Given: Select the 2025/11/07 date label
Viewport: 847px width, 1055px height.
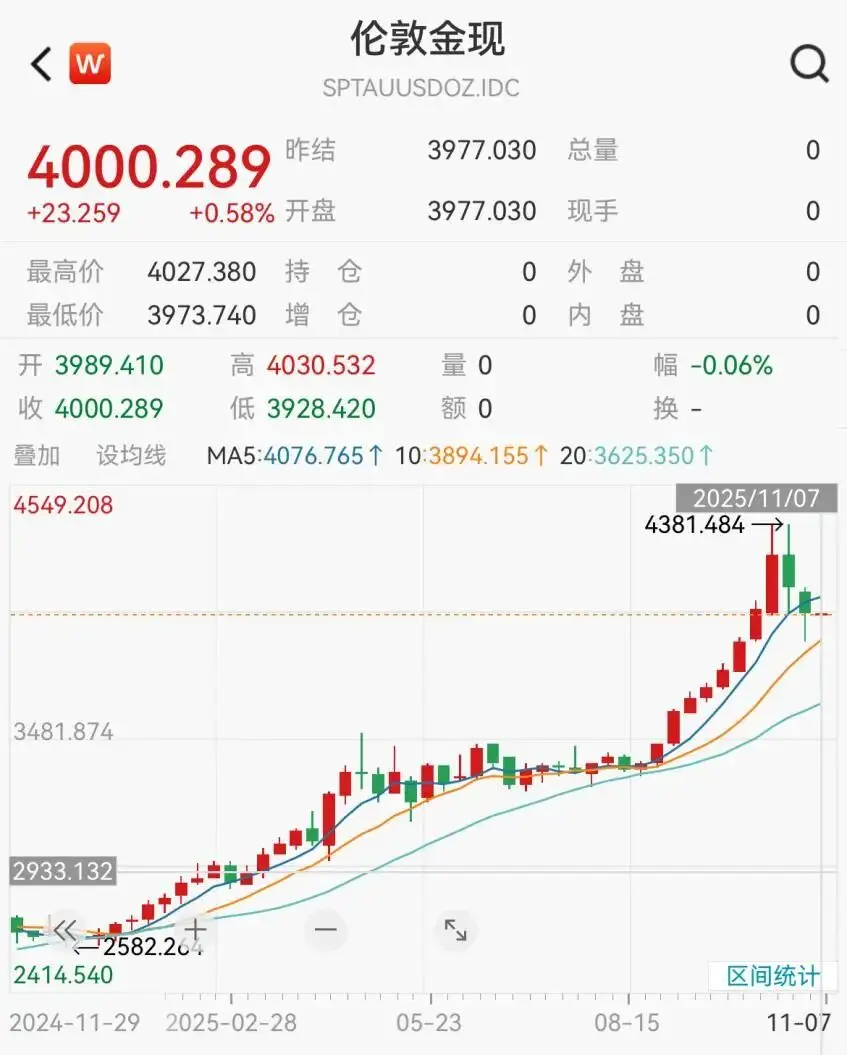Looking at the screenshot, I should coord(759,498).
